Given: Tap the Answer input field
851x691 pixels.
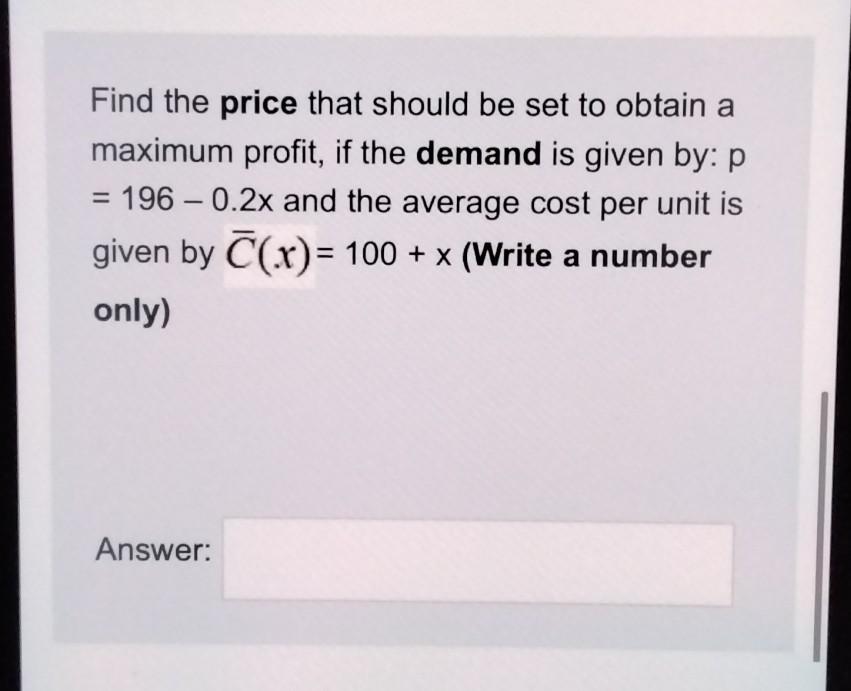Looking at the screenshot, I should tap(477, 561).
